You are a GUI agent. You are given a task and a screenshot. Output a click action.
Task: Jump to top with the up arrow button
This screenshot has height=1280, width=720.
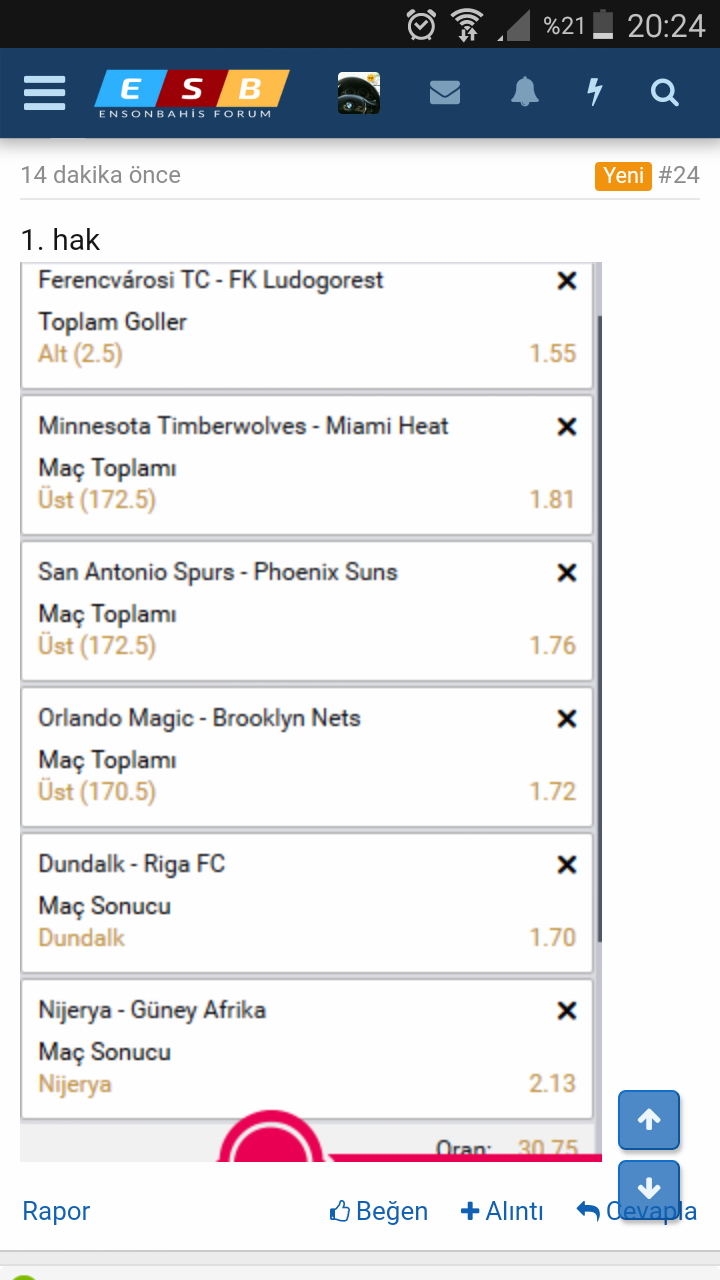coord(649,1120)
